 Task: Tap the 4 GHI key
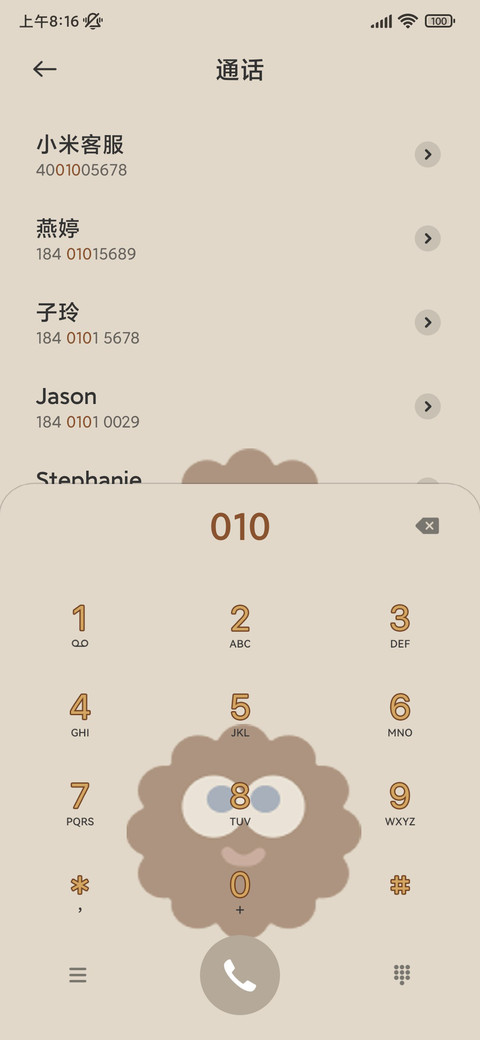pos(80,715)
